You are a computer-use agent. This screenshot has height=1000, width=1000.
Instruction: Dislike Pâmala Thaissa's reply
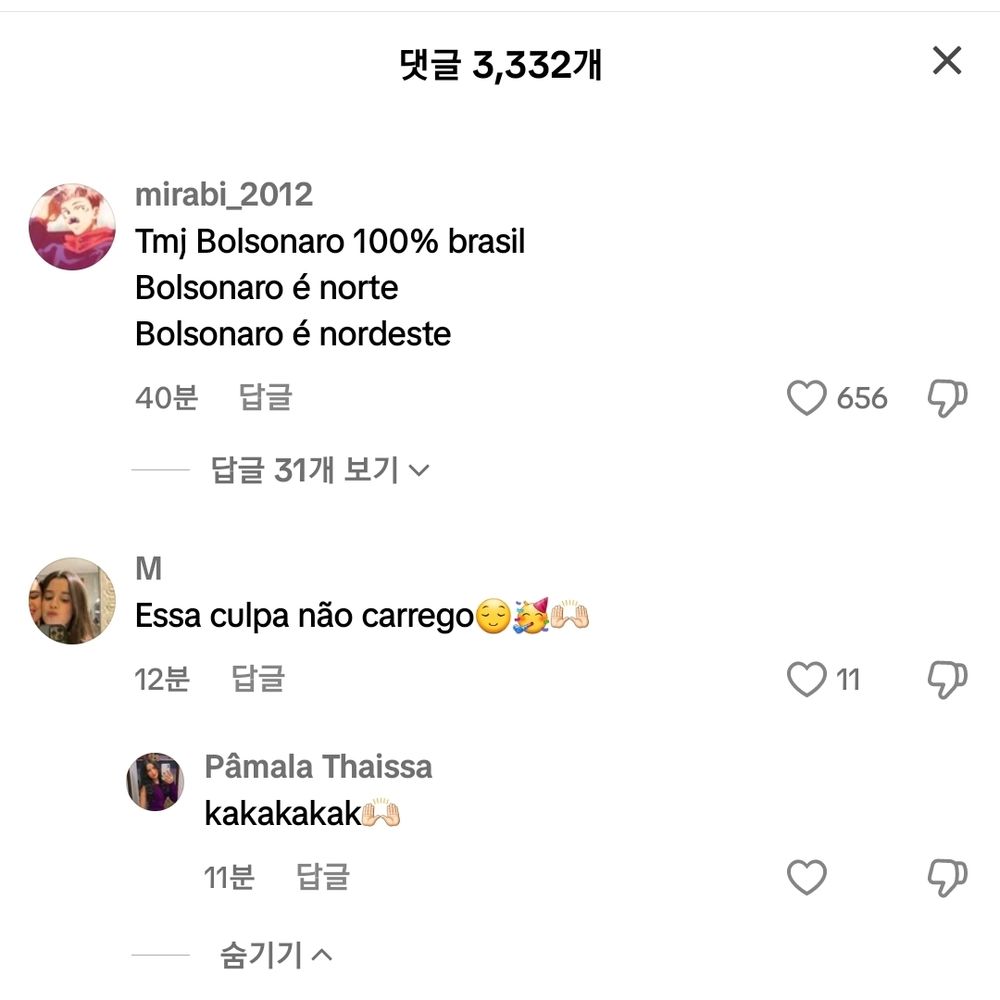point(946,878)
